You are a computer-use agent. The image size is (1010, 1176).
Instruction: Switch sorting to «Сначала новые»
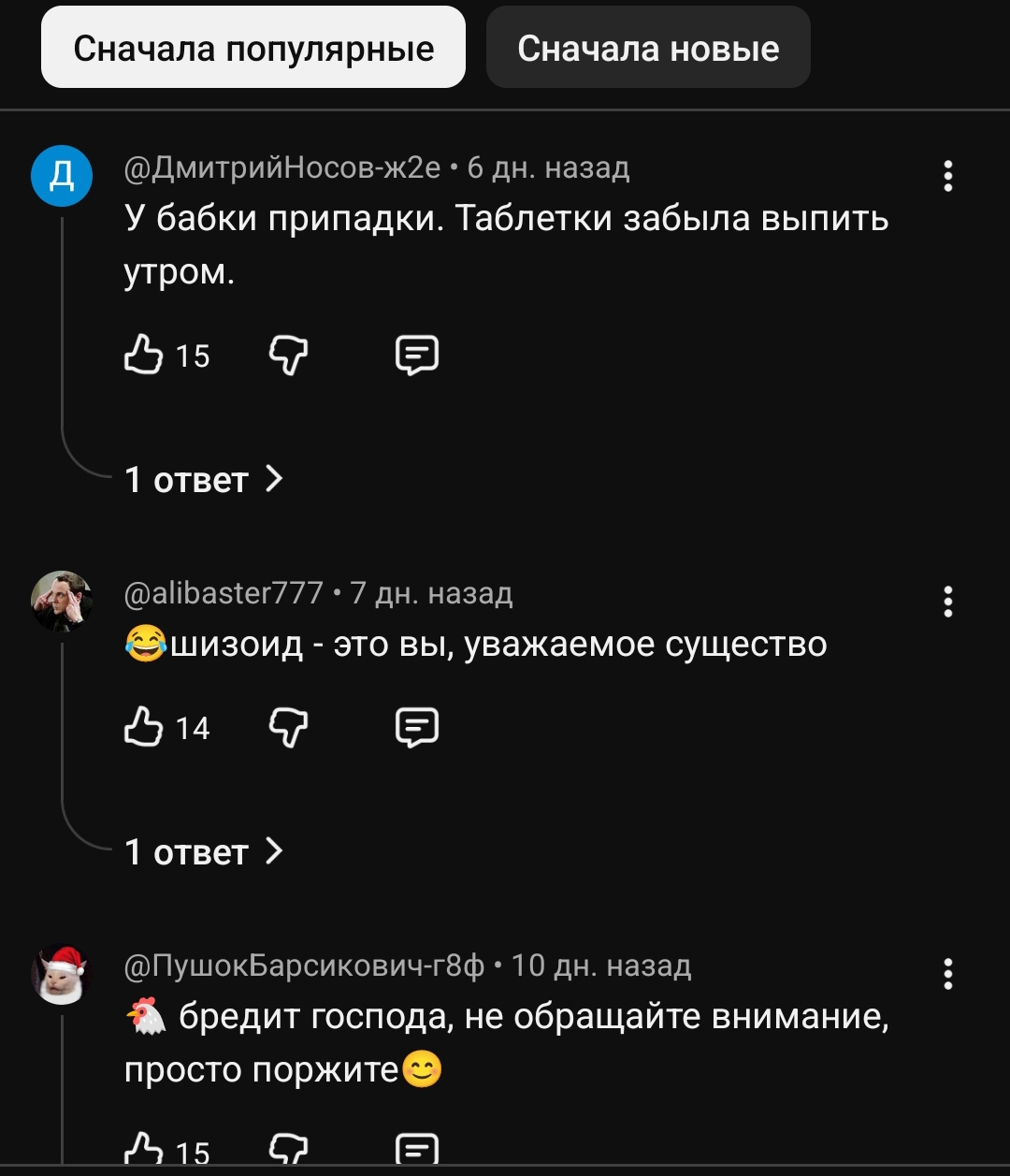[x=648, y=48]
